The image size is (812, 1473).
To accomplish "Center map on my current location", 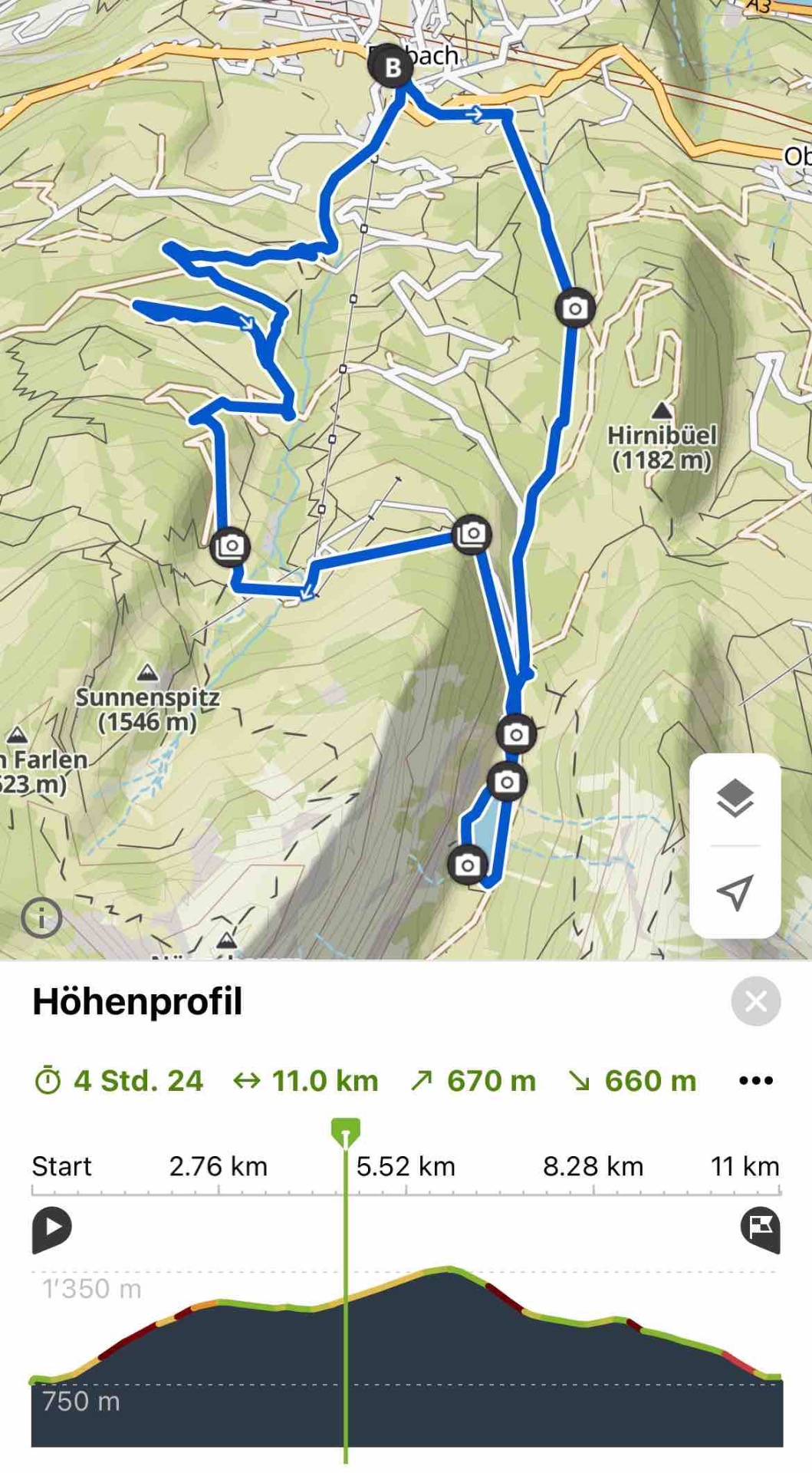I will pos(735,892).
